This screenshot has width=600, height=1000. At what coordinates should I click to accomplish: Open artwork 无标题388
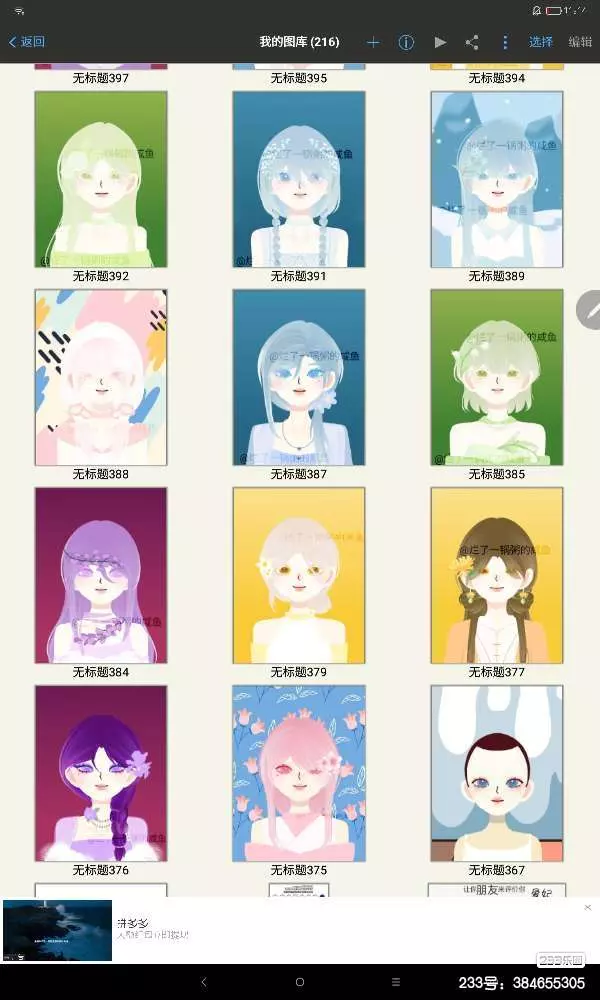pos(101,378)
